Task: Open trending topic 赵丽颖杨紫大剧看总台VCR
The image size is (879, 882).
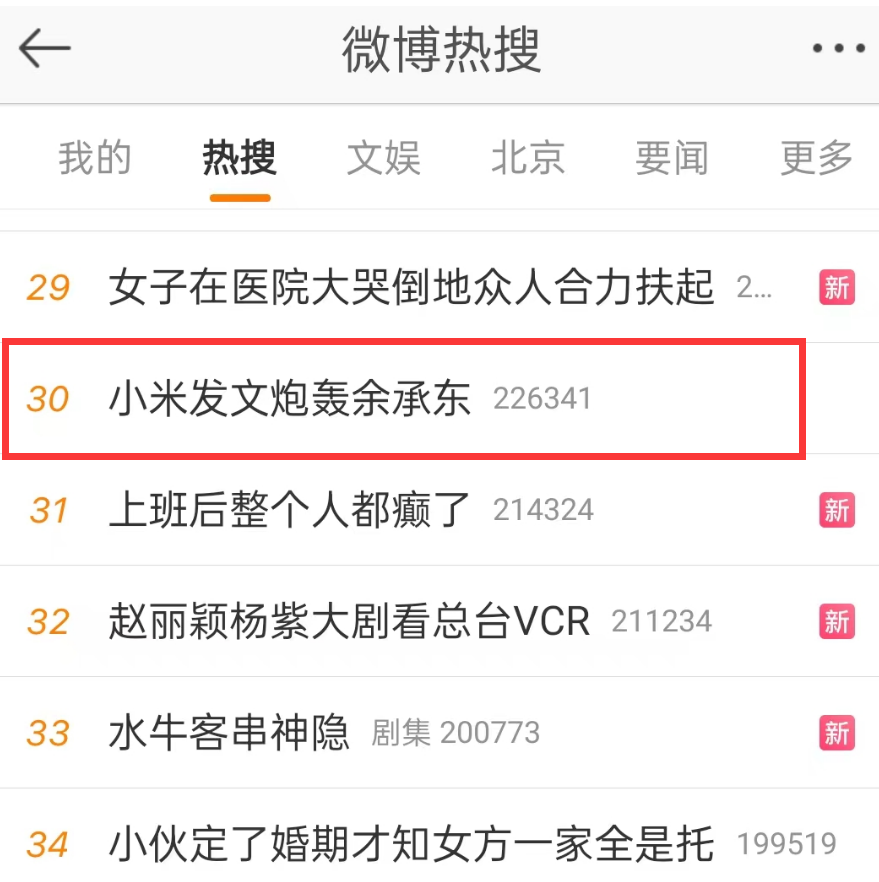Action: 349,622
